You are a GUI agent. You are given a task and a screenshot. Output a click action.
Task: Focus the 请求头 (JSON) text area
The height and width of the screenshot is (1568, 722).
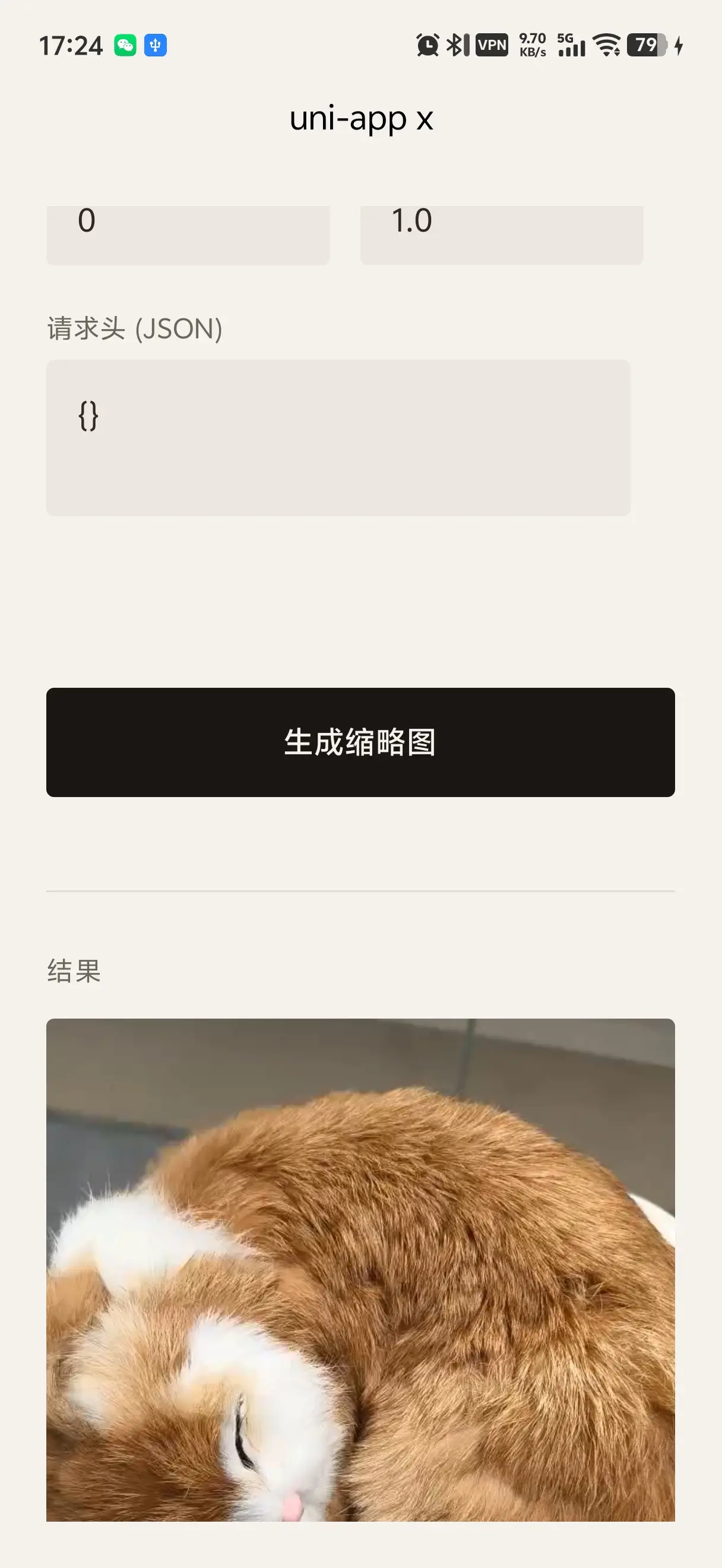point(338,437)
